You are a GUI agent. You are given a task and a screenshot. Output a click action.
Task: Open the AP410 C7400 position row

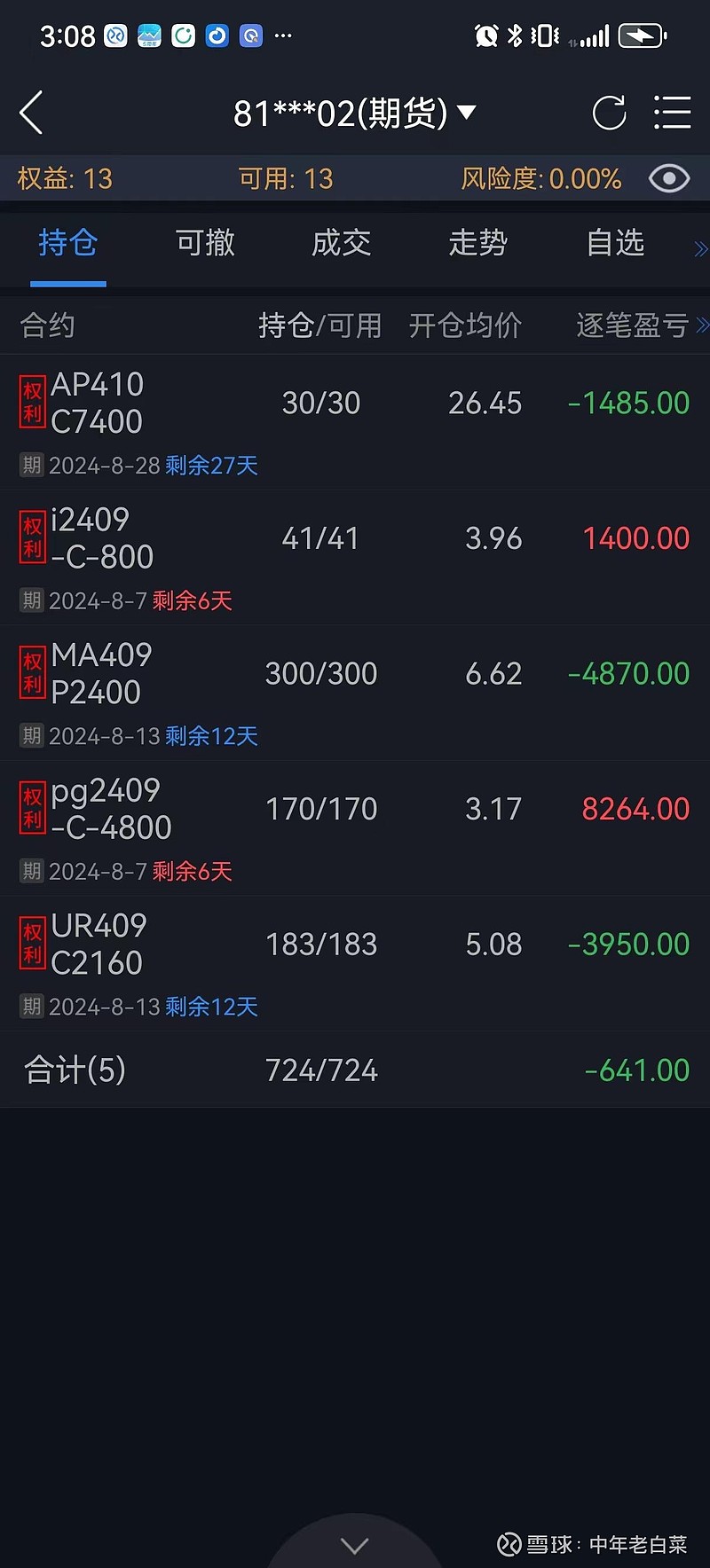[355, 422]
